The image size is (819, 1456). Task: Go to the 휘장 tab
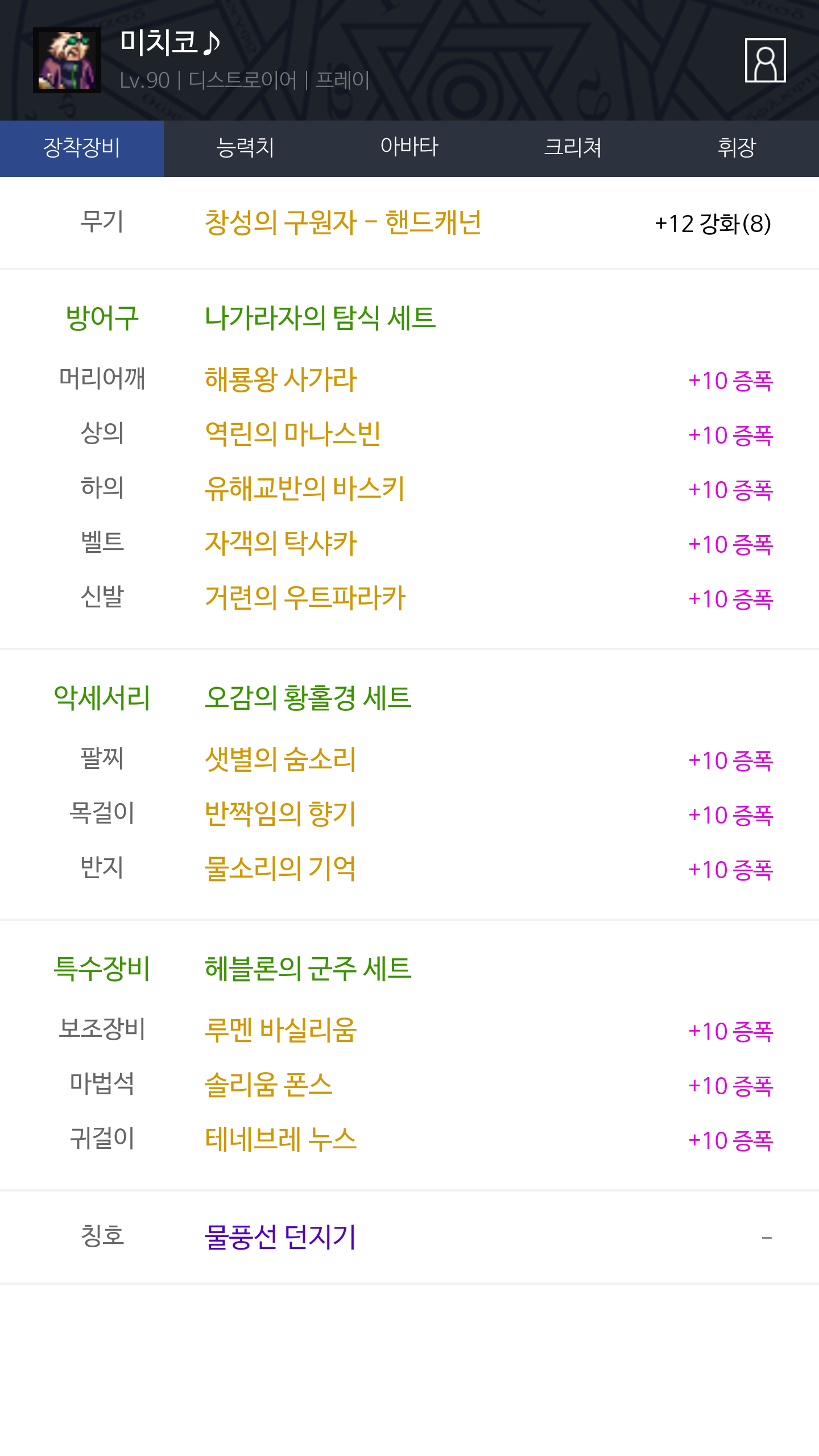tap(737, 148)
